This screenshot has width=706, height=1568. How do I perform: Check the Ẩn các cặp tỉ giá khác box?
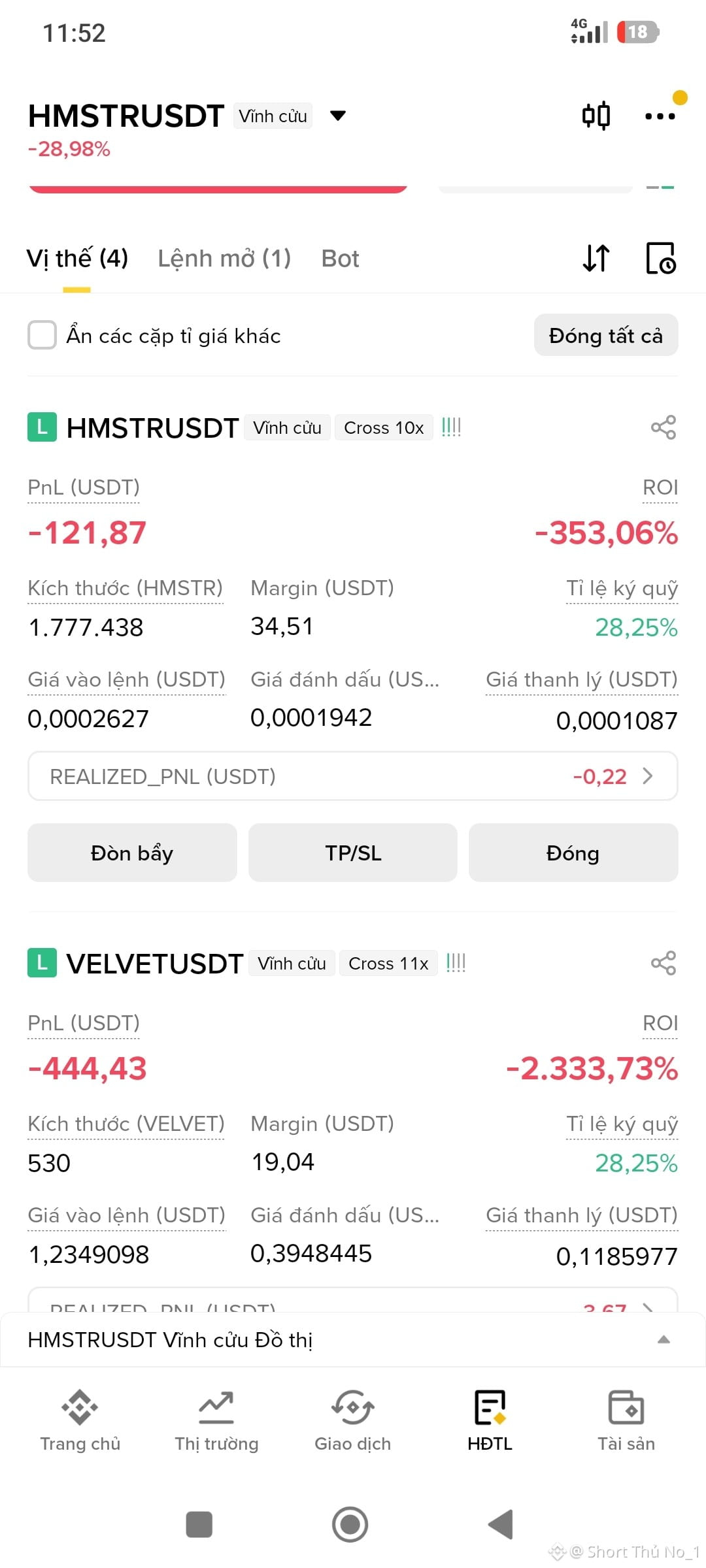pyautogui.click(x=42, y=335)
